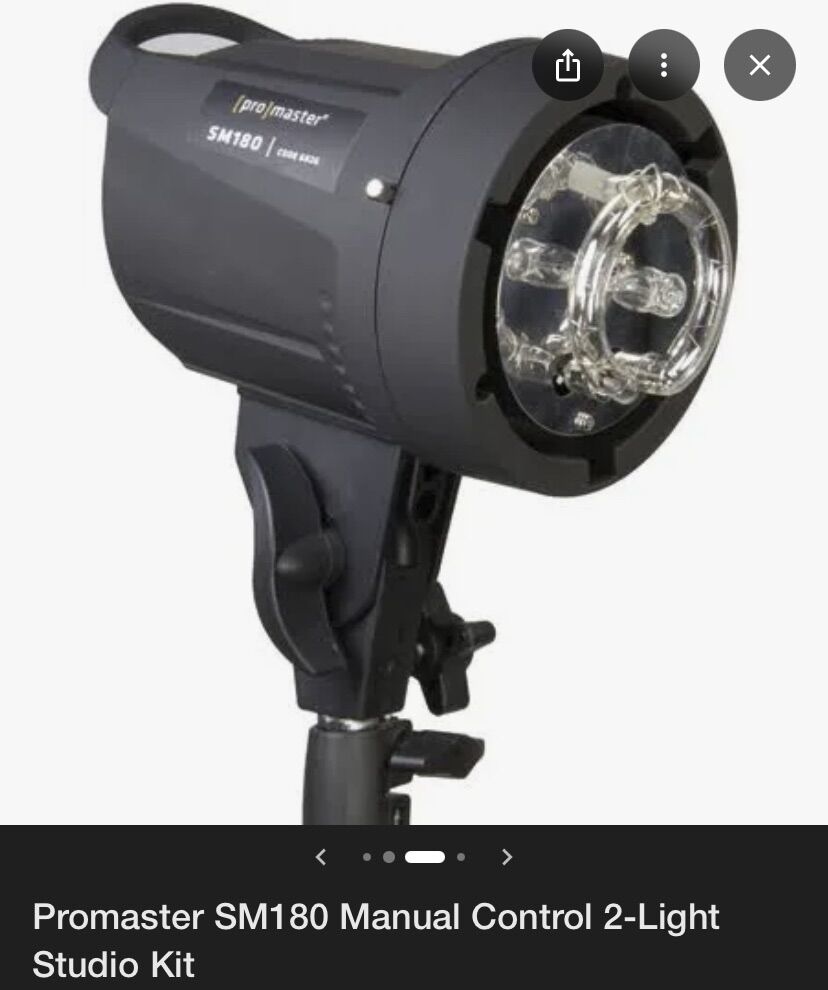The height and width of the screenshot is (990, 828).
Task: Close the image viewer
Action: (x=759, y=66)
